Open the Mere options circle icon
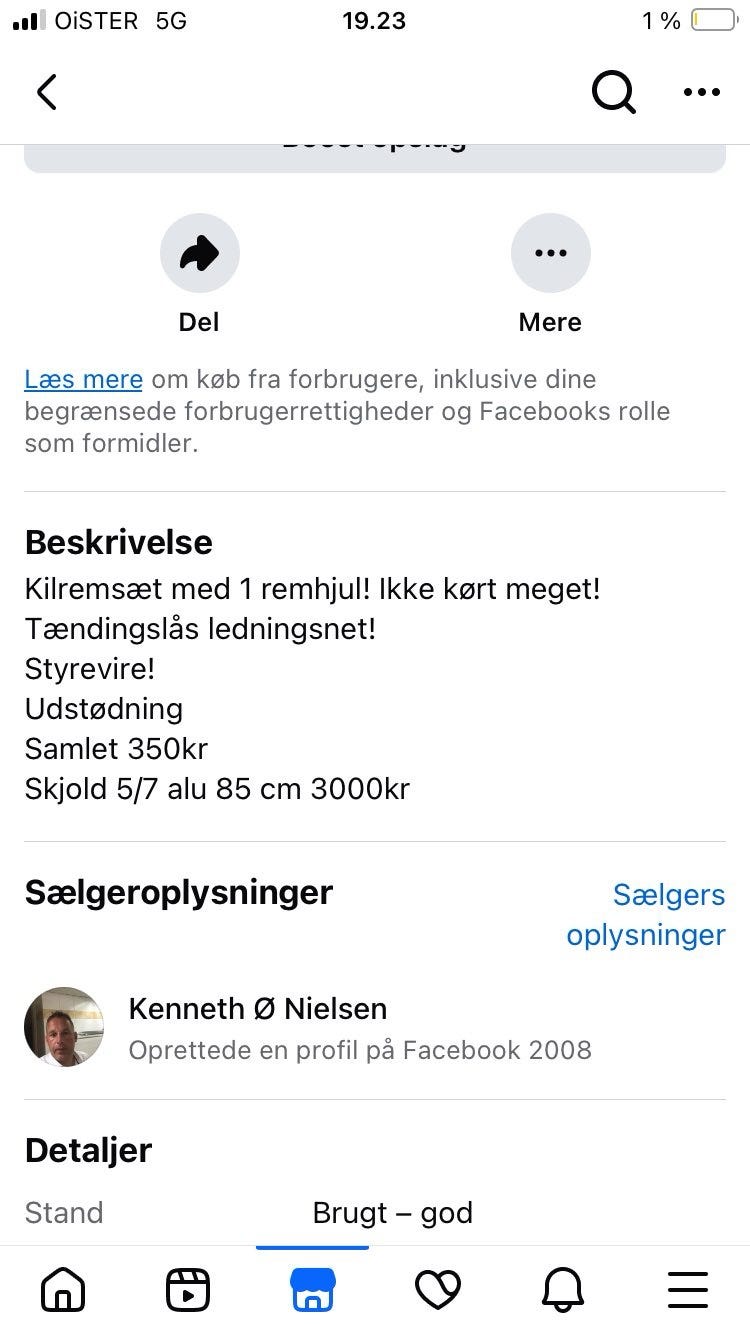Image resolution: width=750 pixels, height=1334 pixels. point(550,253)
